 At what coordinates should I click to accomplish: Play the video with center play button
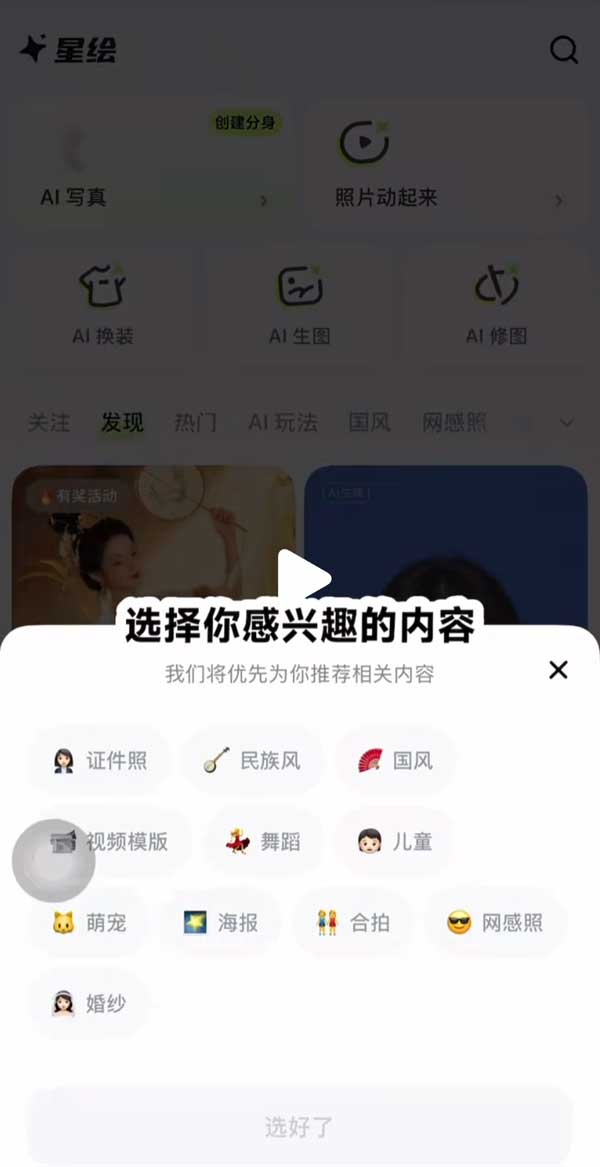pos(303,577)
